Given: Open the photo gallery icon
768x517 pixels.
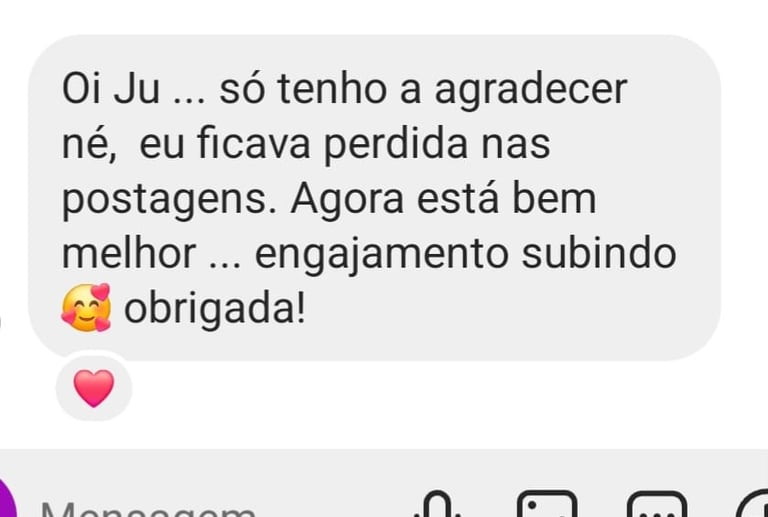Looking at the screenshot, I should [547, 506].
